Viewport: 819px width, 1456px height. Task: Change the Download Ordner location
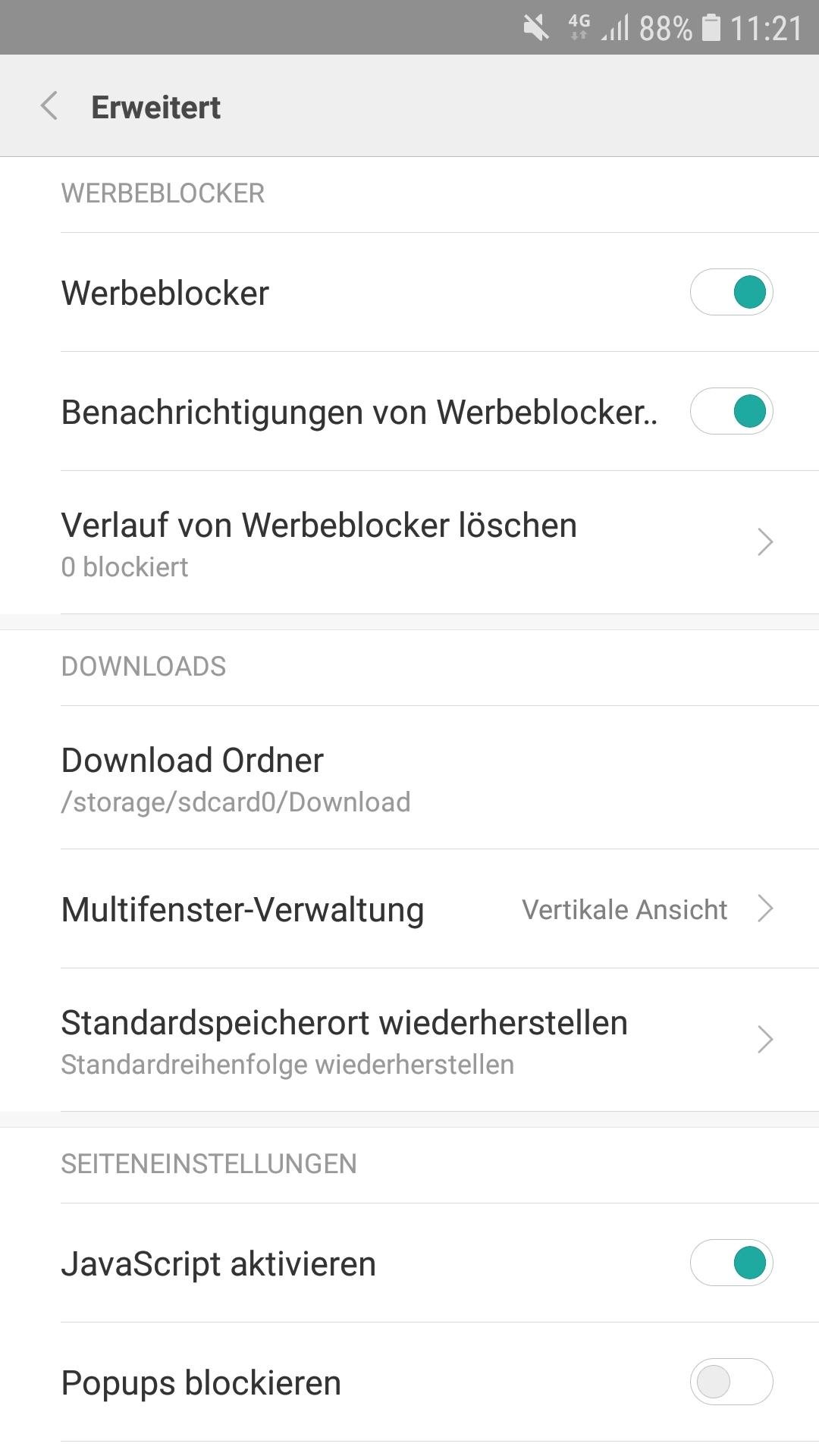pos(409,778)
